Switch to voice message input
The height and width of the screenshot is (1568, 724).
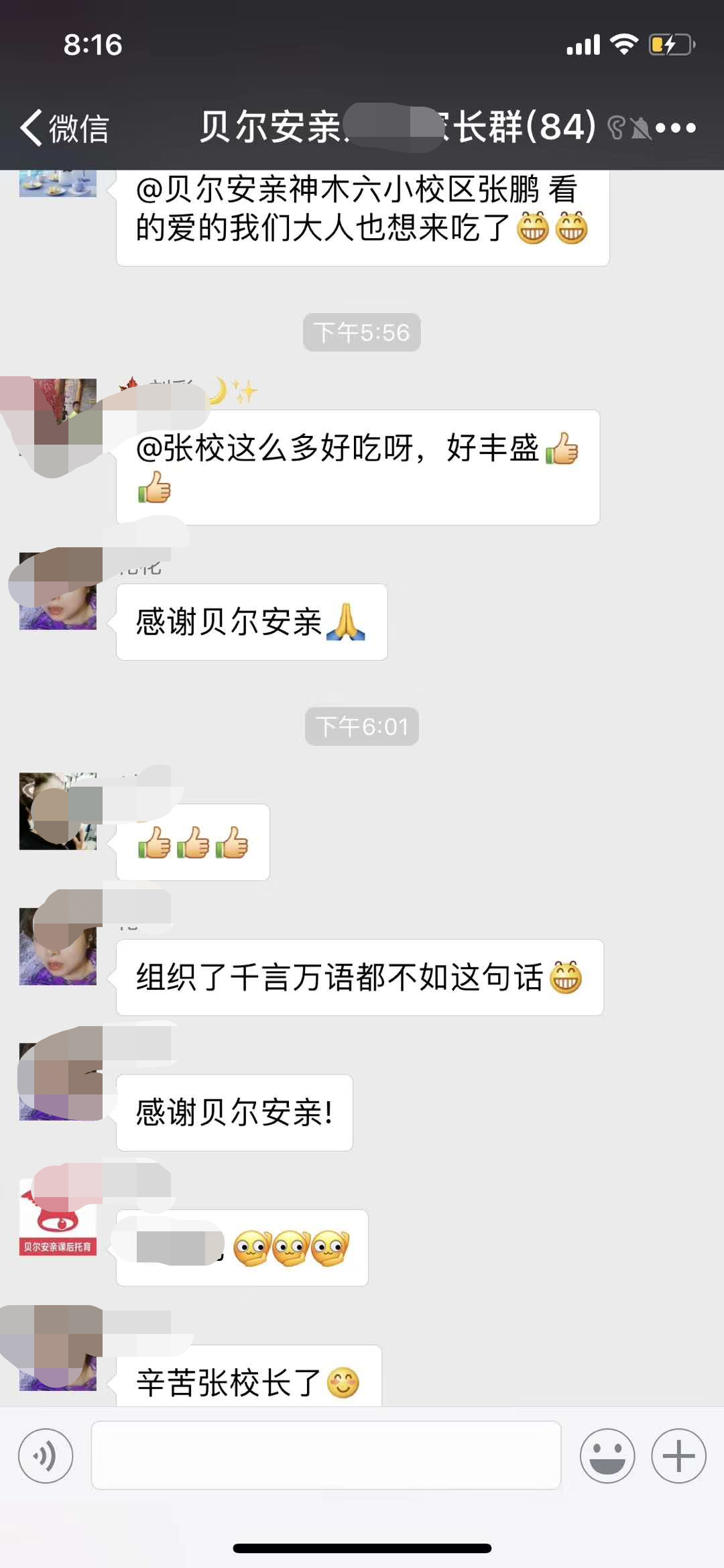pyautogui.click(x=46, y=1455)
